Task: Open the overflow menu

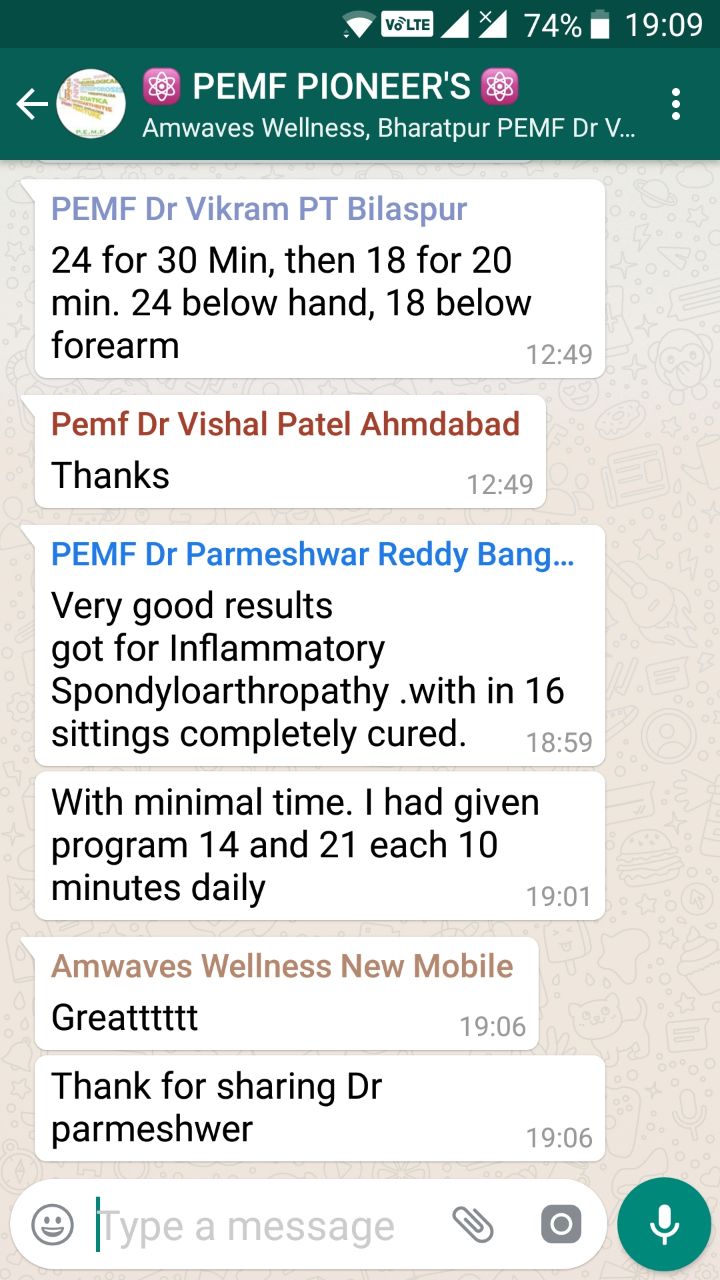Action: (677, 104)
